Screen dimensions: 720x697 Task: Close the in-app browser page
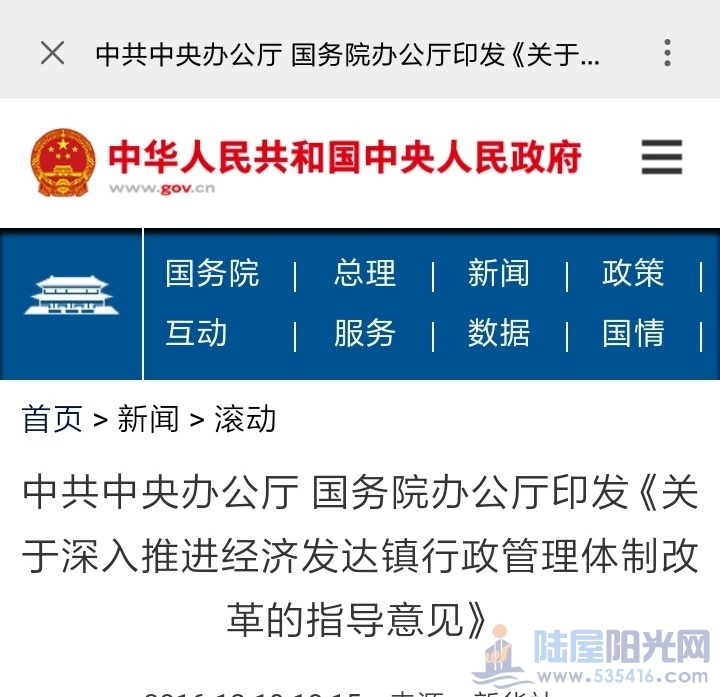(52, 53)
